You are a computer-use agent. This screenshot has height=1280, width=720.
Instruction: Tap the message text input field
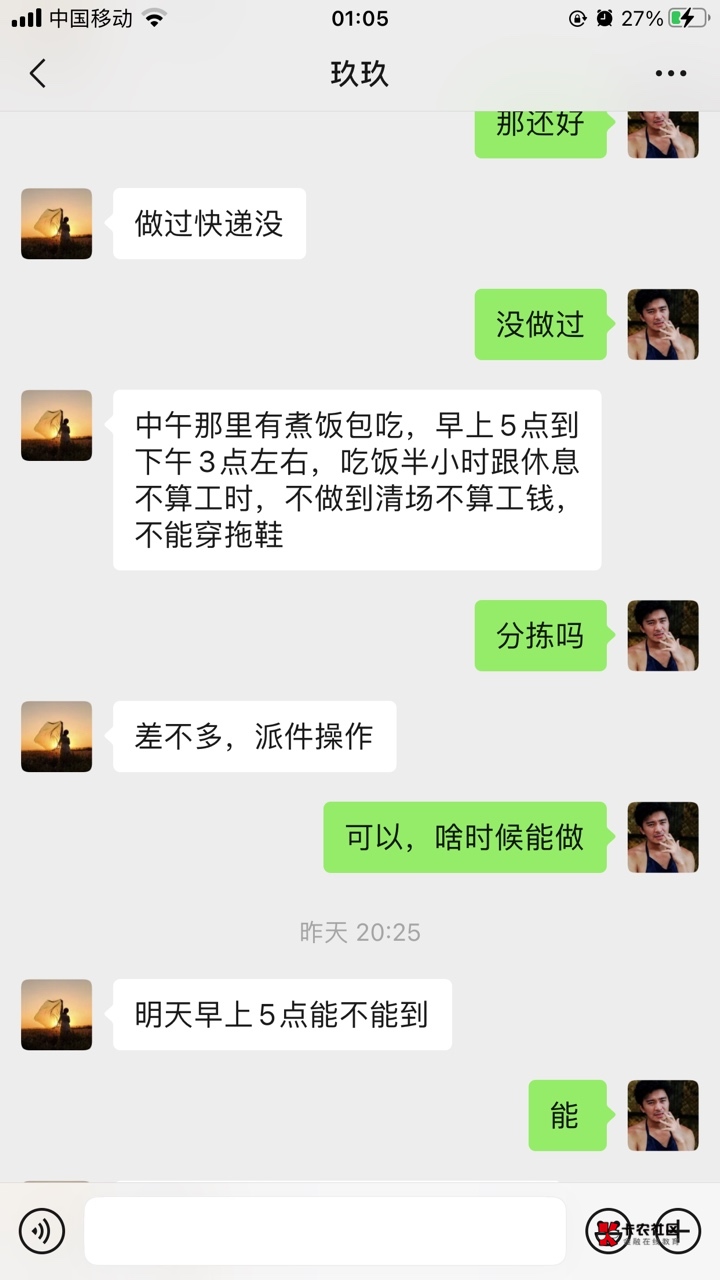pyautogui.click(x=325, y=1231)
